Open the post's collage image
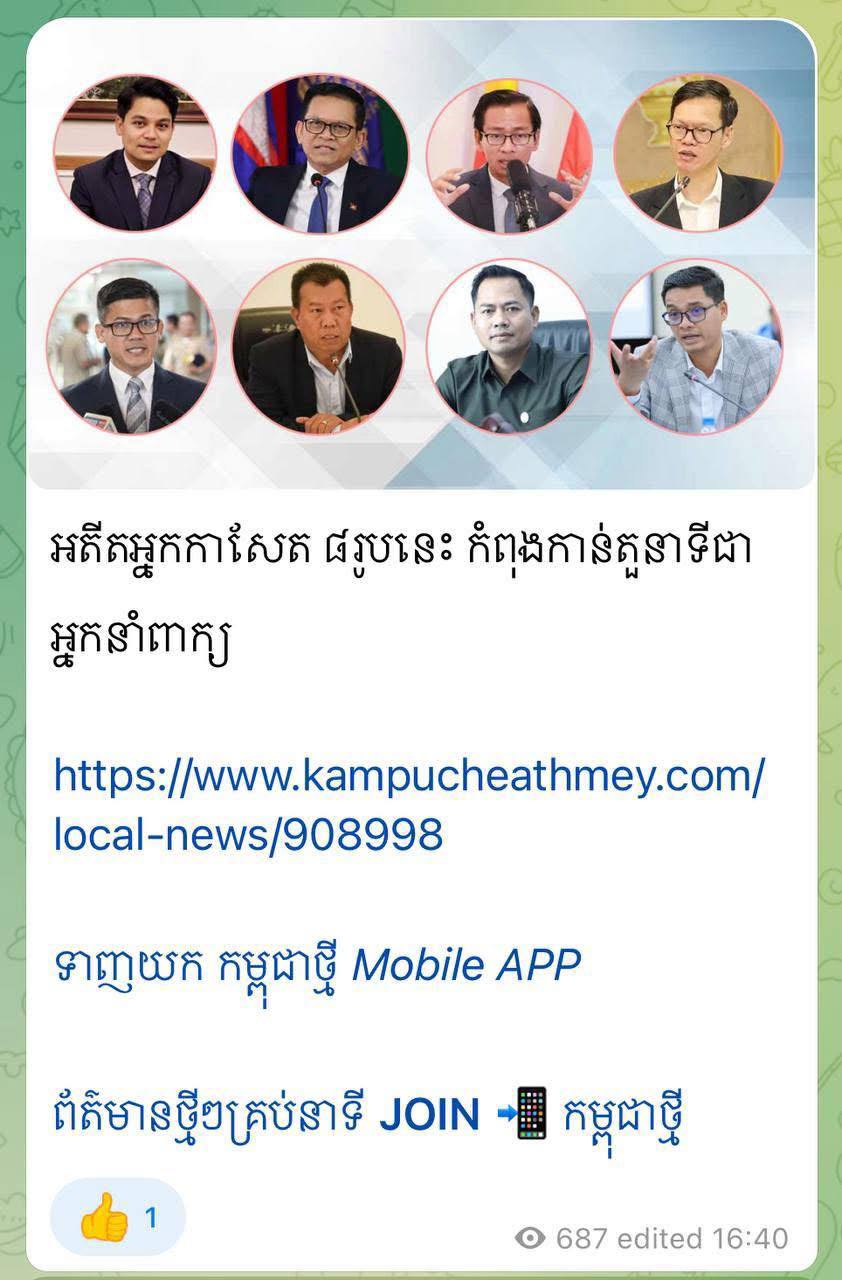 click(x=421, y=255)
